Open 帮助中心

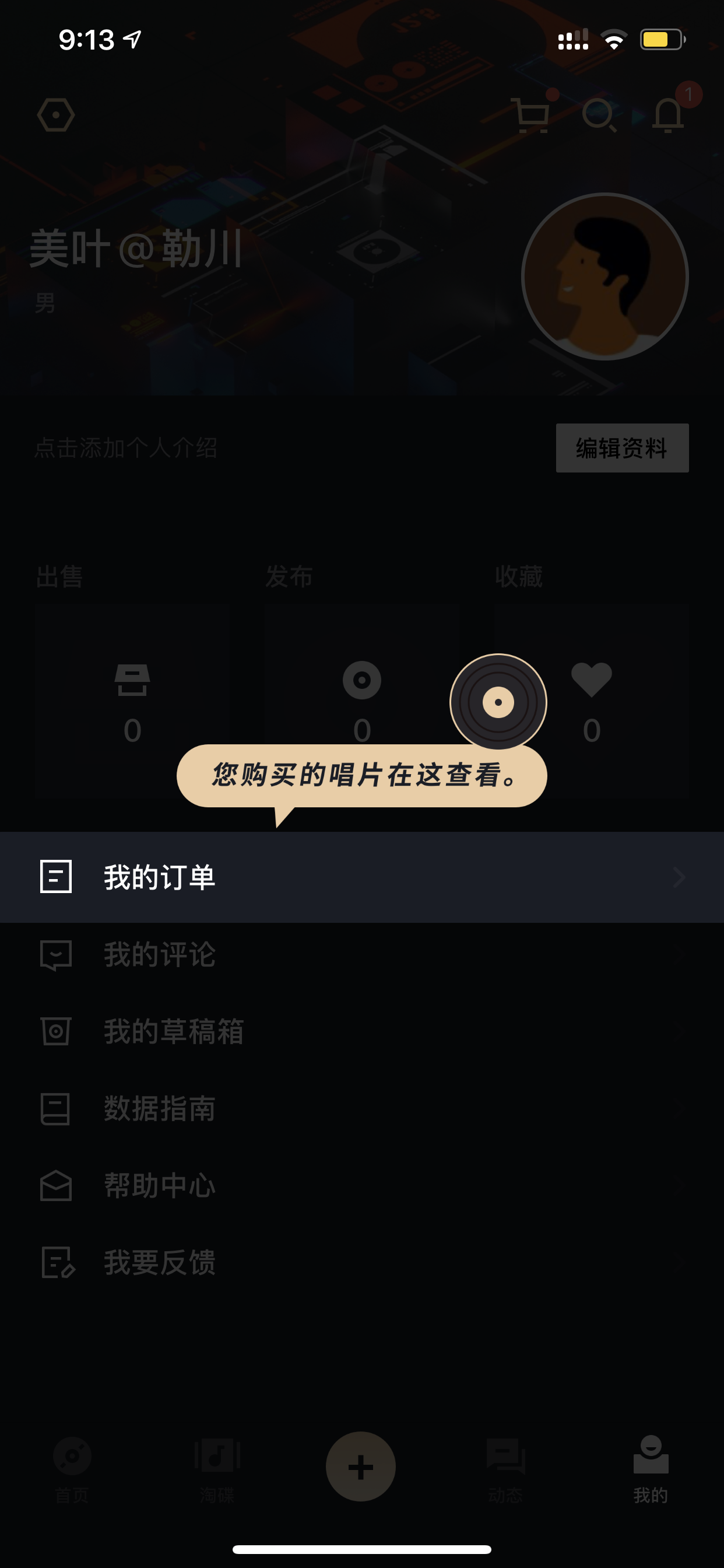click(x=362, y=1186)
